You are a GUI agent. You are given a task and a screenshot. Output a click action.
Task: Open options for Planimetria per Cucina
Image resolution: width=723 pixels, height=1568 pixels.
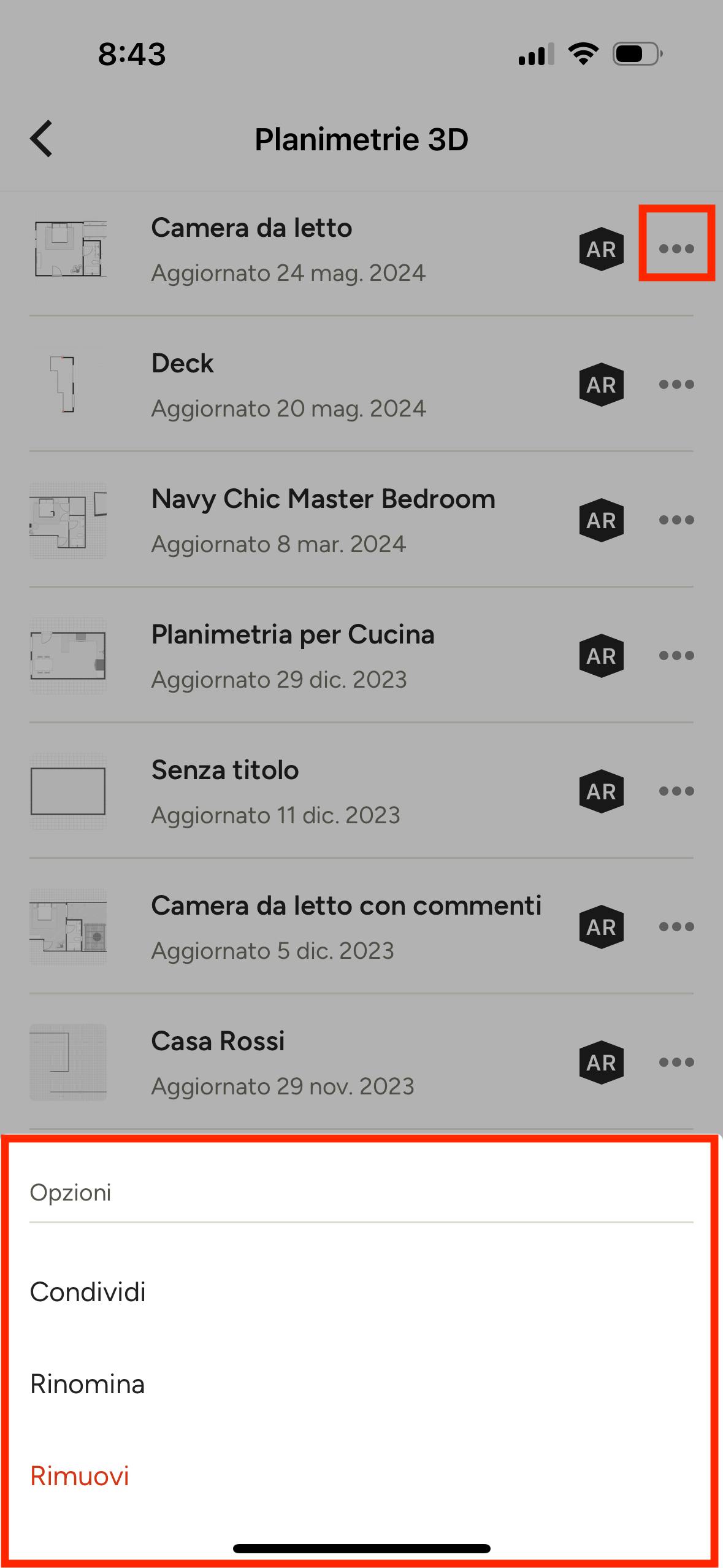click(676, 655)
